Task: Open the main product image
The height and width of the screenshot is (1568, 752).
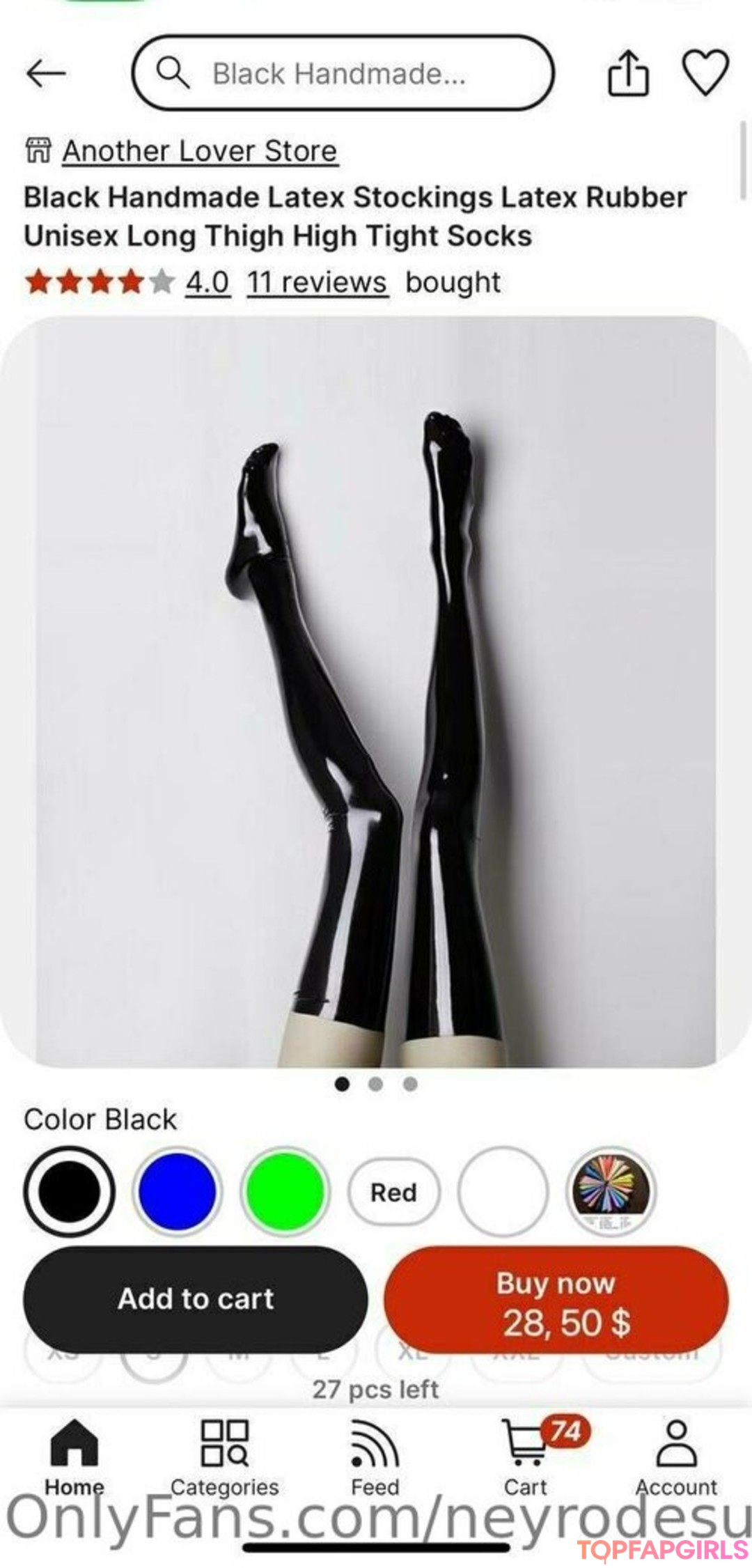Action: pyautogui.click(x=376, y=691)
